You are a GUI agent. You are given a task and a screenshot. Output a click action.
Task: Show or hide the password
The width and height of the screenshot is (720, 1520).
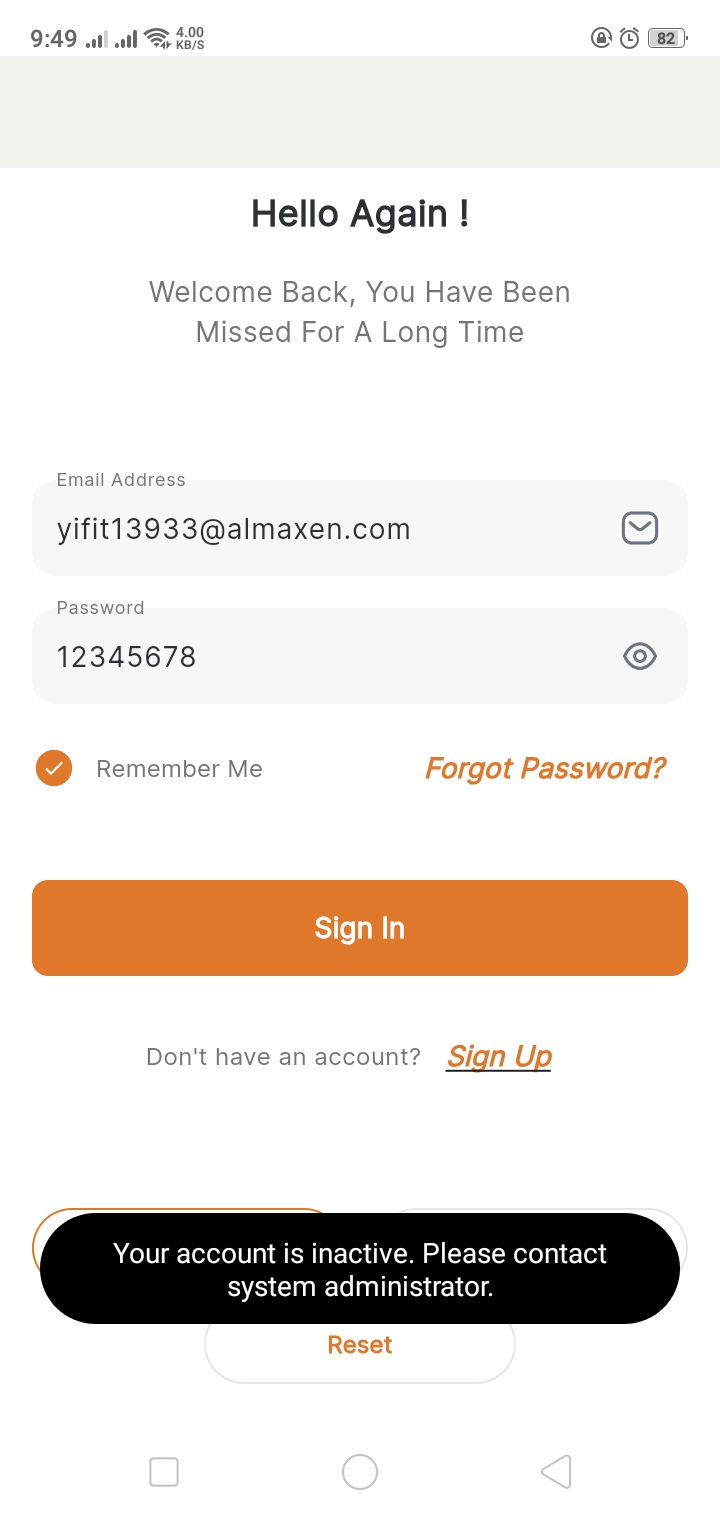pyautogui.click(x=639, y=657)
